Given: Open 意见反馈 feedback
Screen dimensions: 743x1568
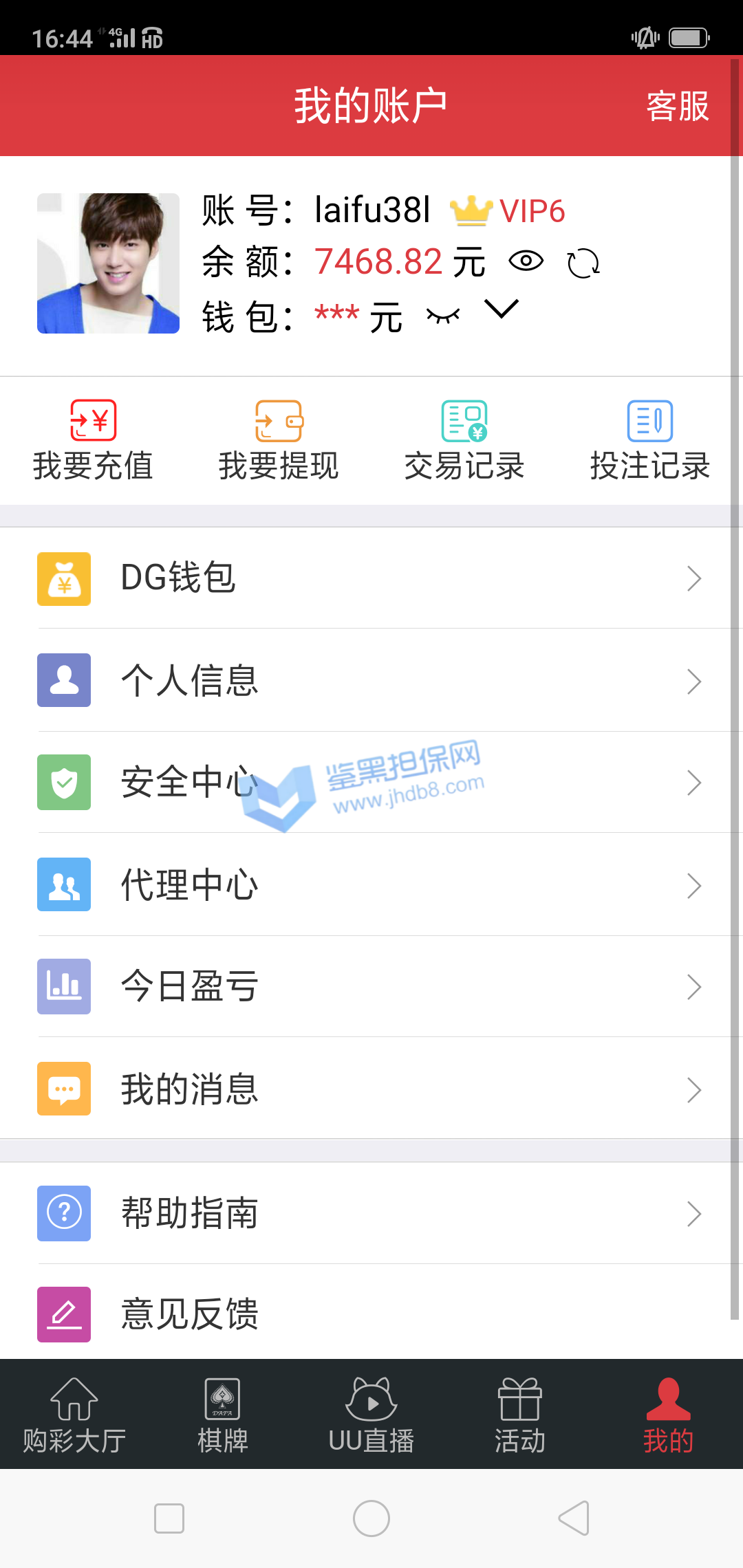Looking at the screenshot, I should point(371,1314).
